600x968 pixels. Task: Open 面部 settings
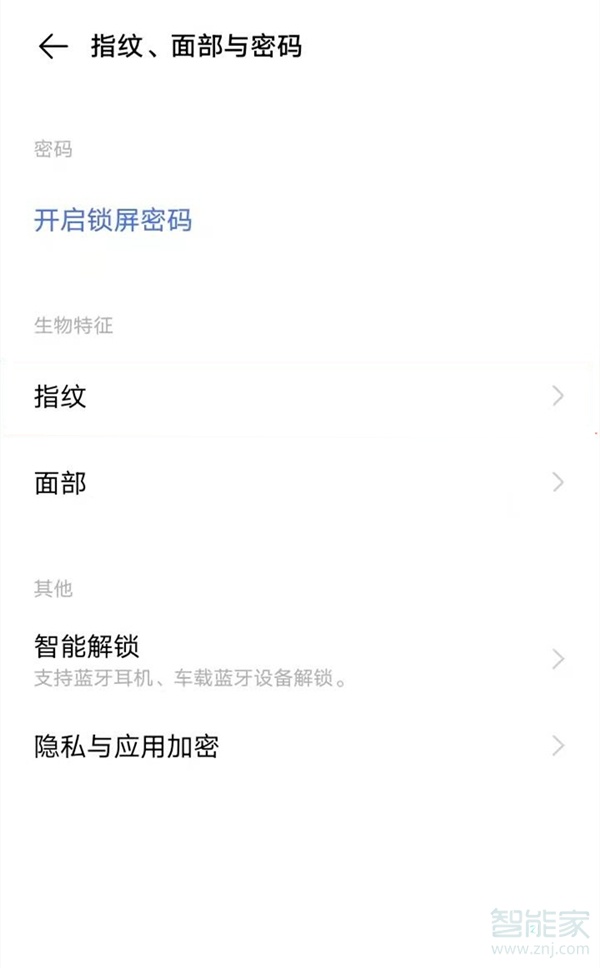point(300,484)
